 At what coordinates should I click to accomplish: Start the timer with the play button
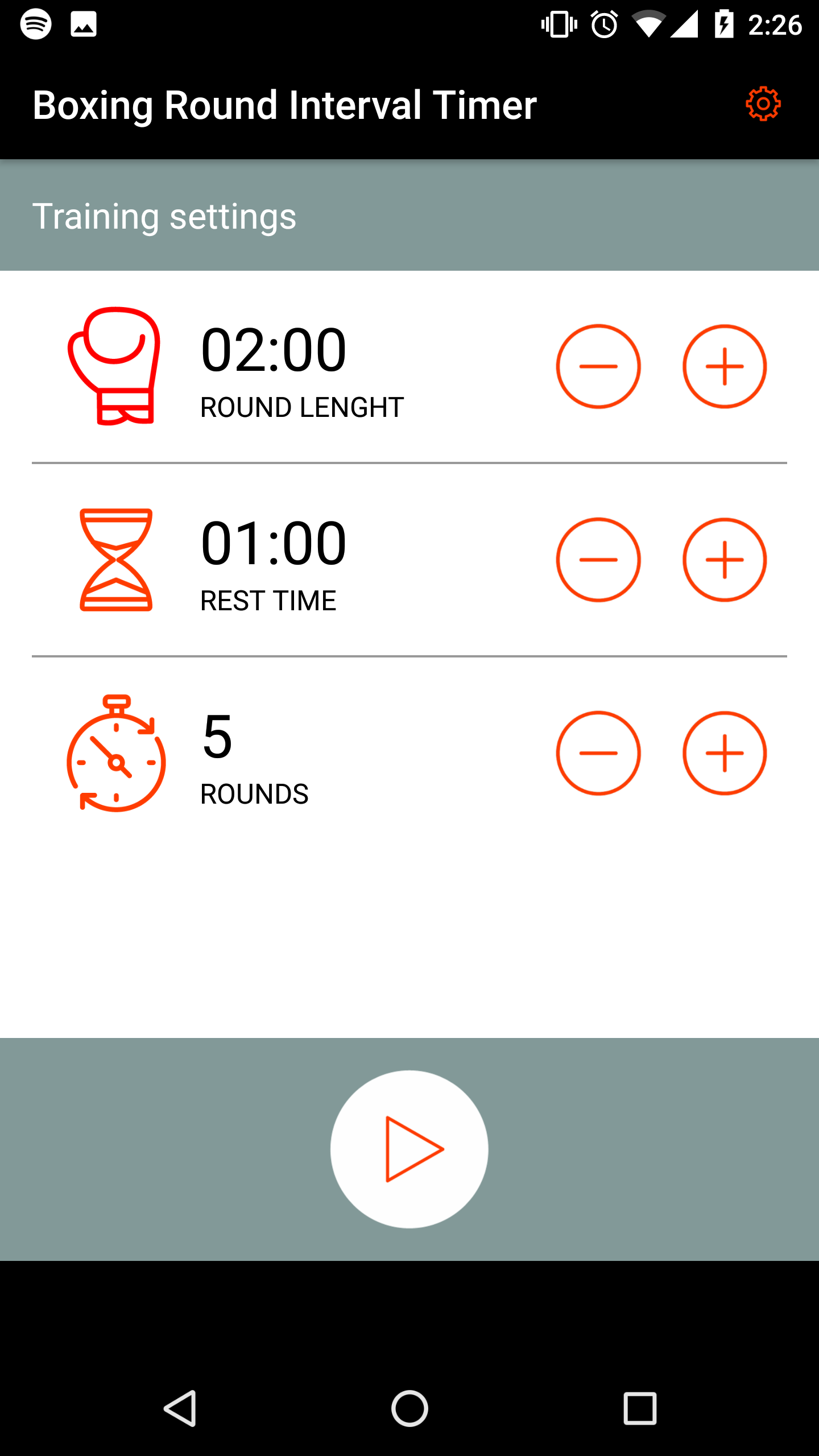pyautogui.click(x=409, y=1149)
